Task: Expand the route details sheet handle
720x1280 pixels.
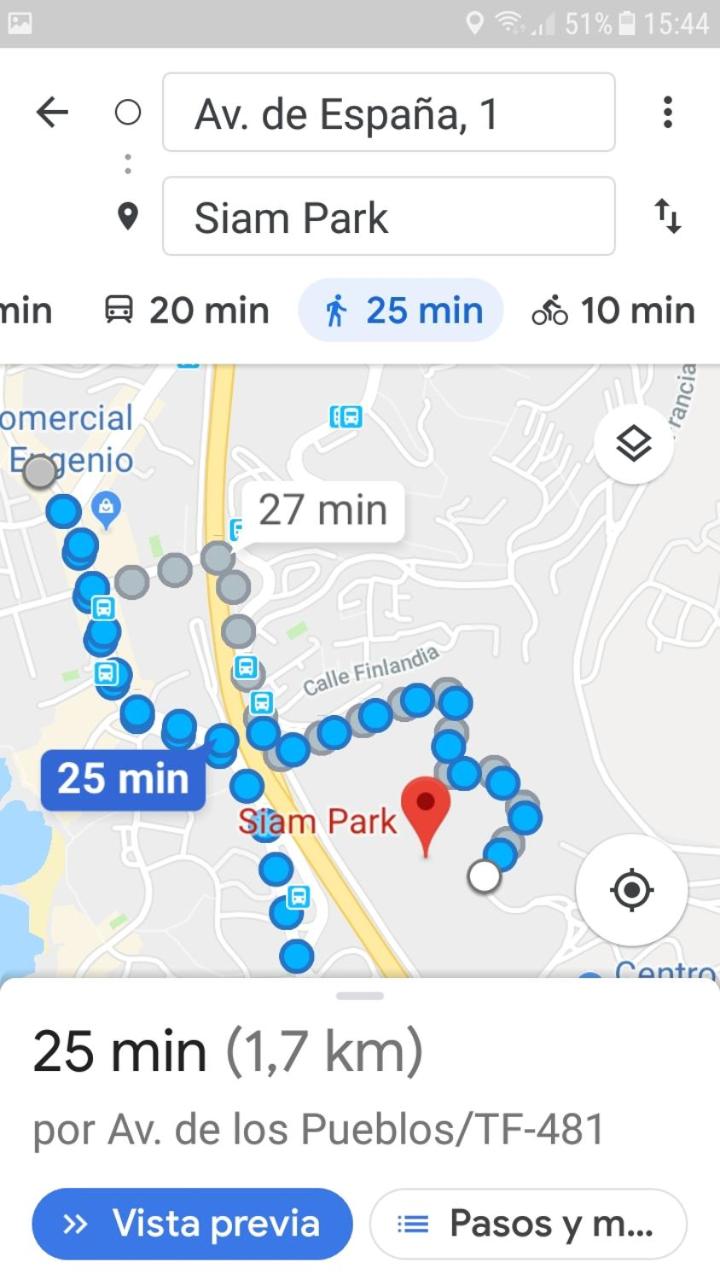Action: 360,995
